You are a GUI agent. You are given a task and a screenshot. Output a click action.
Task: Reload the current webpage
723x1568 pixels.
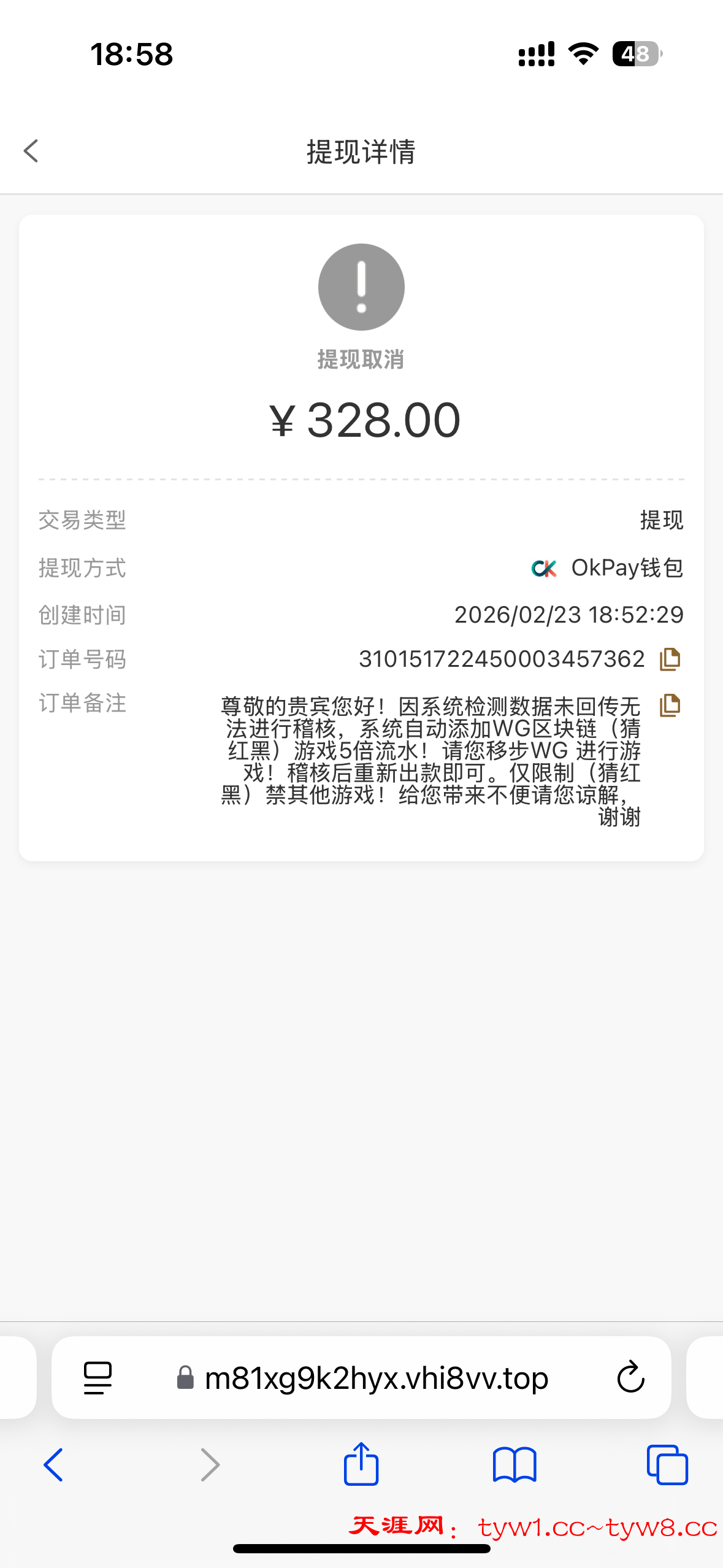(x=630, y=1376)
